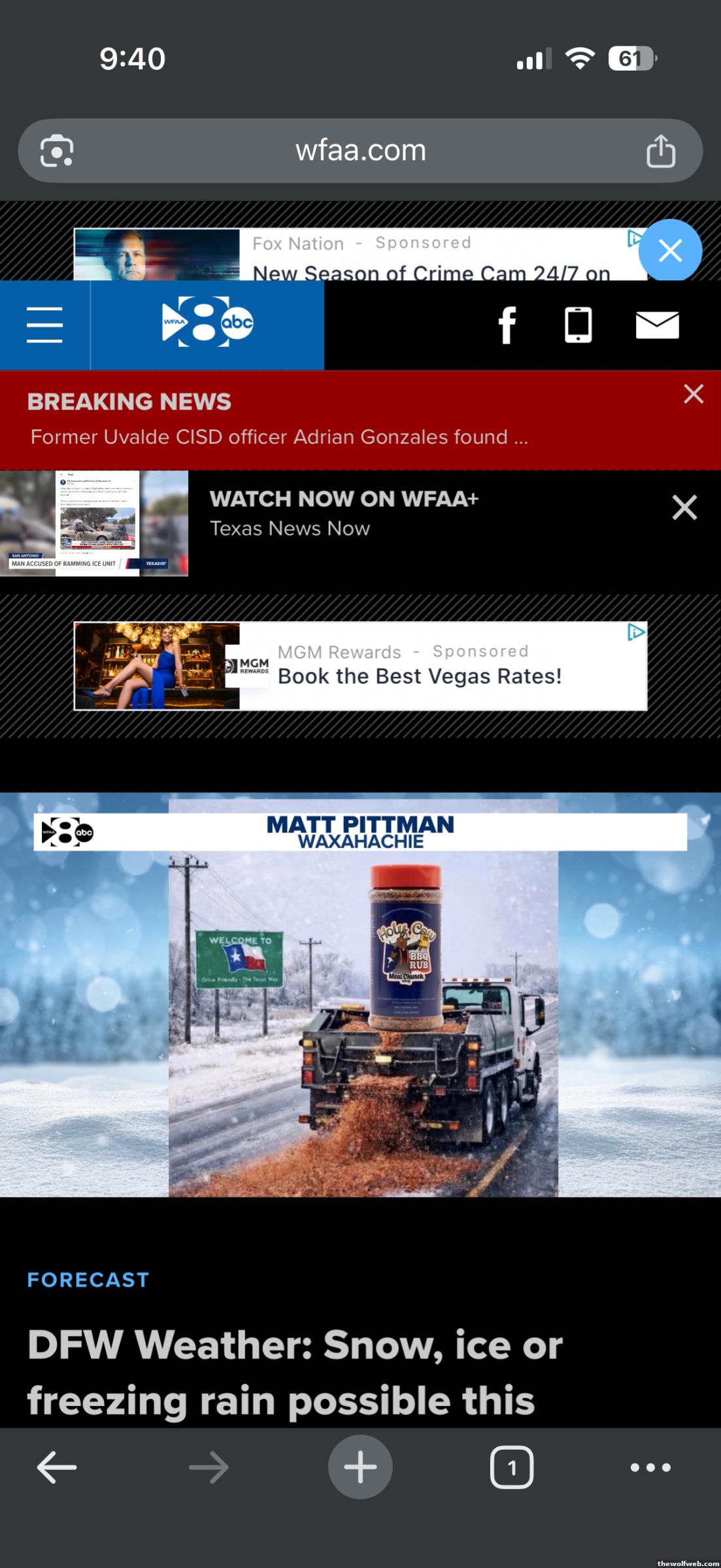721x1568 pixels.
Task: Open the mobile apps icon
Action: pyautogui.click(x=578, y=325)
